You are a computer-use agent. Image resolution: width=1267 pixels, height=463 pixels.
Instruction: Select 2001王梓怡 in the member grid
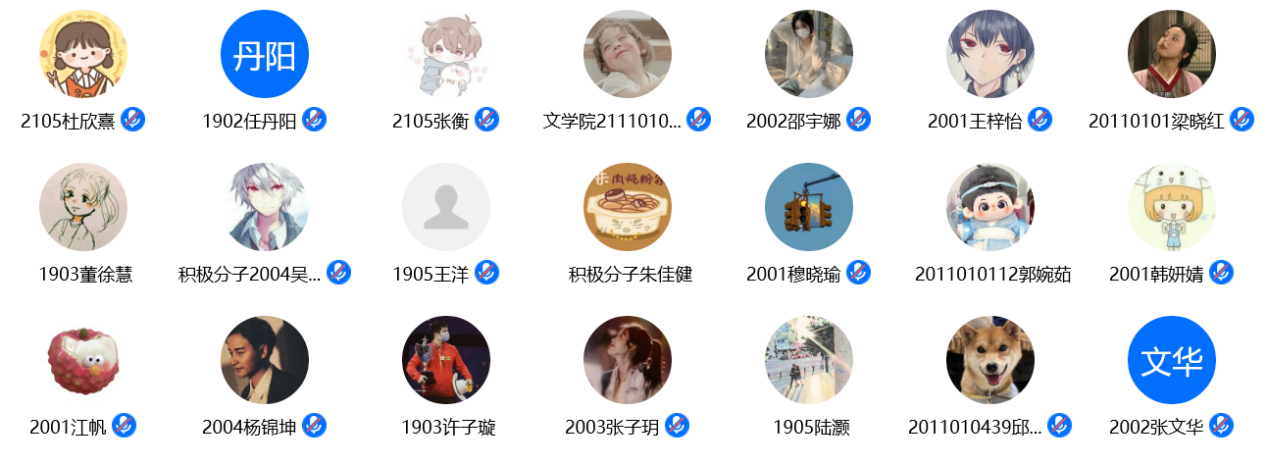[x=990, y=54]
